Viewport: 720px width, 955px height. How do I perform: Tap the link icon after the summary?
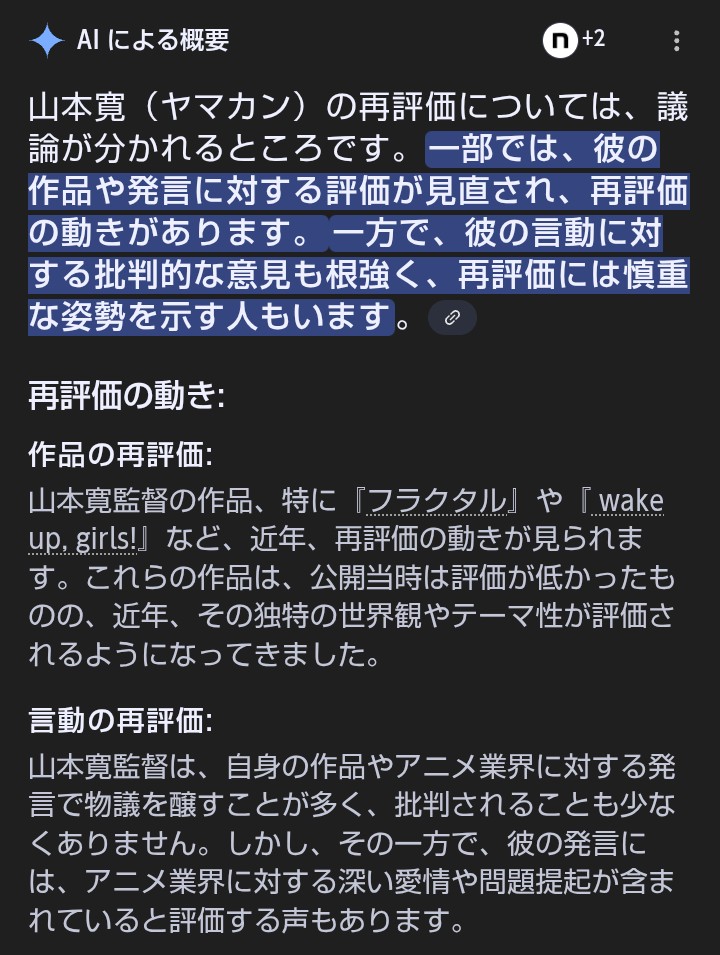tap(452, 317)
